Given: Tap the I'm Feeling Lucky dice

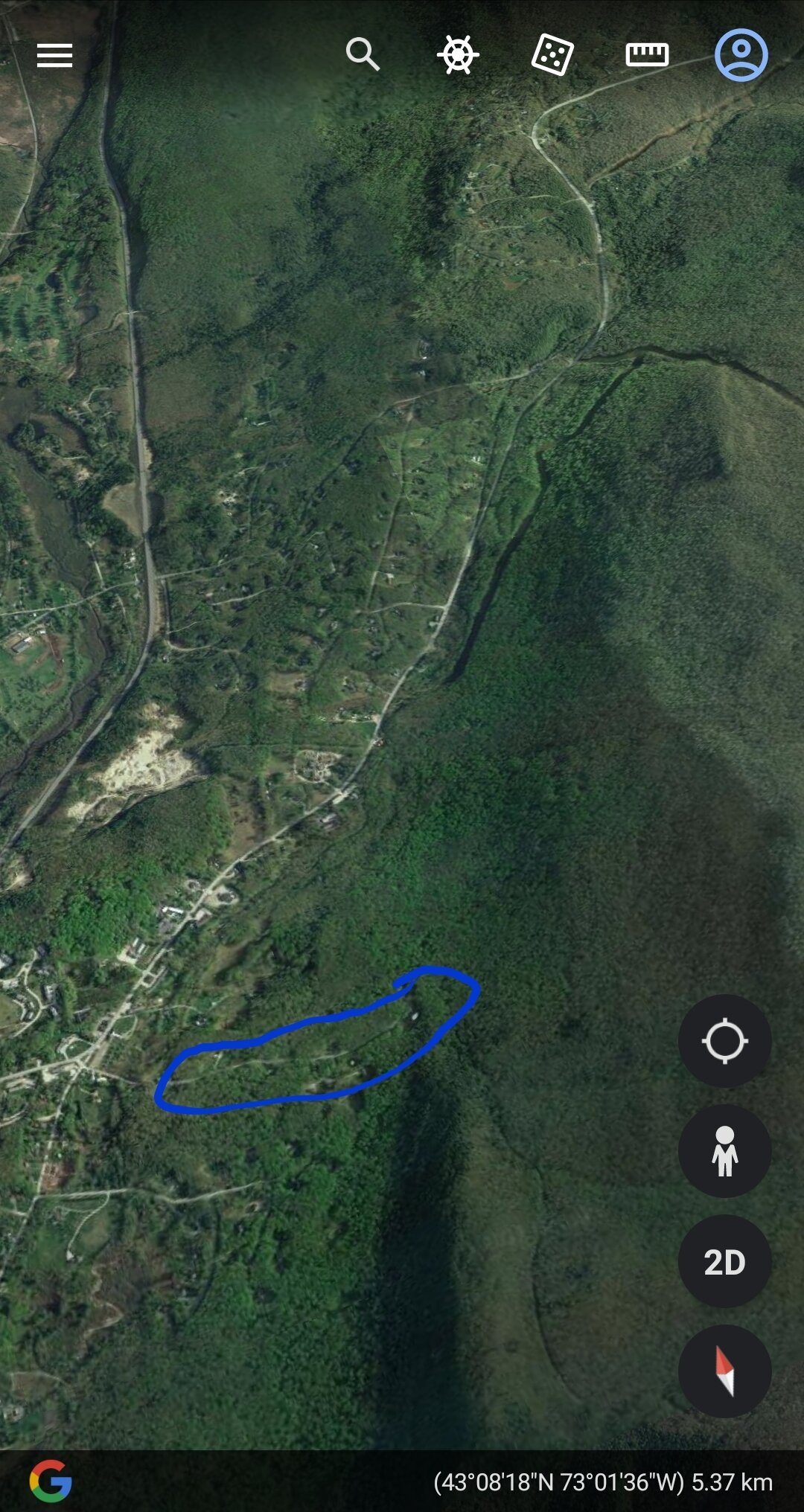Looking at the screenshot, I should coord(552,55).
